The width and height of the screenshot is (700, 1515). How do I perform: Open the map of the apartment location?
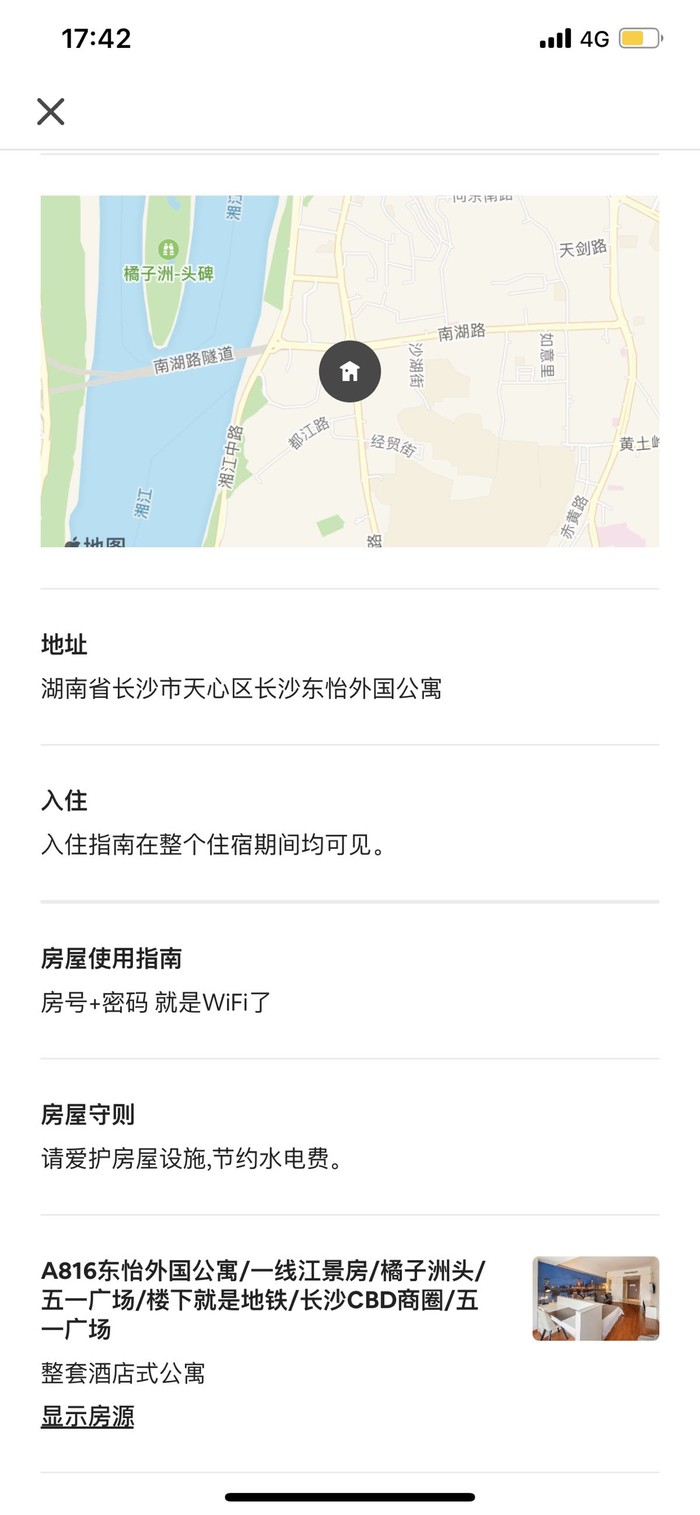point(349,371)
